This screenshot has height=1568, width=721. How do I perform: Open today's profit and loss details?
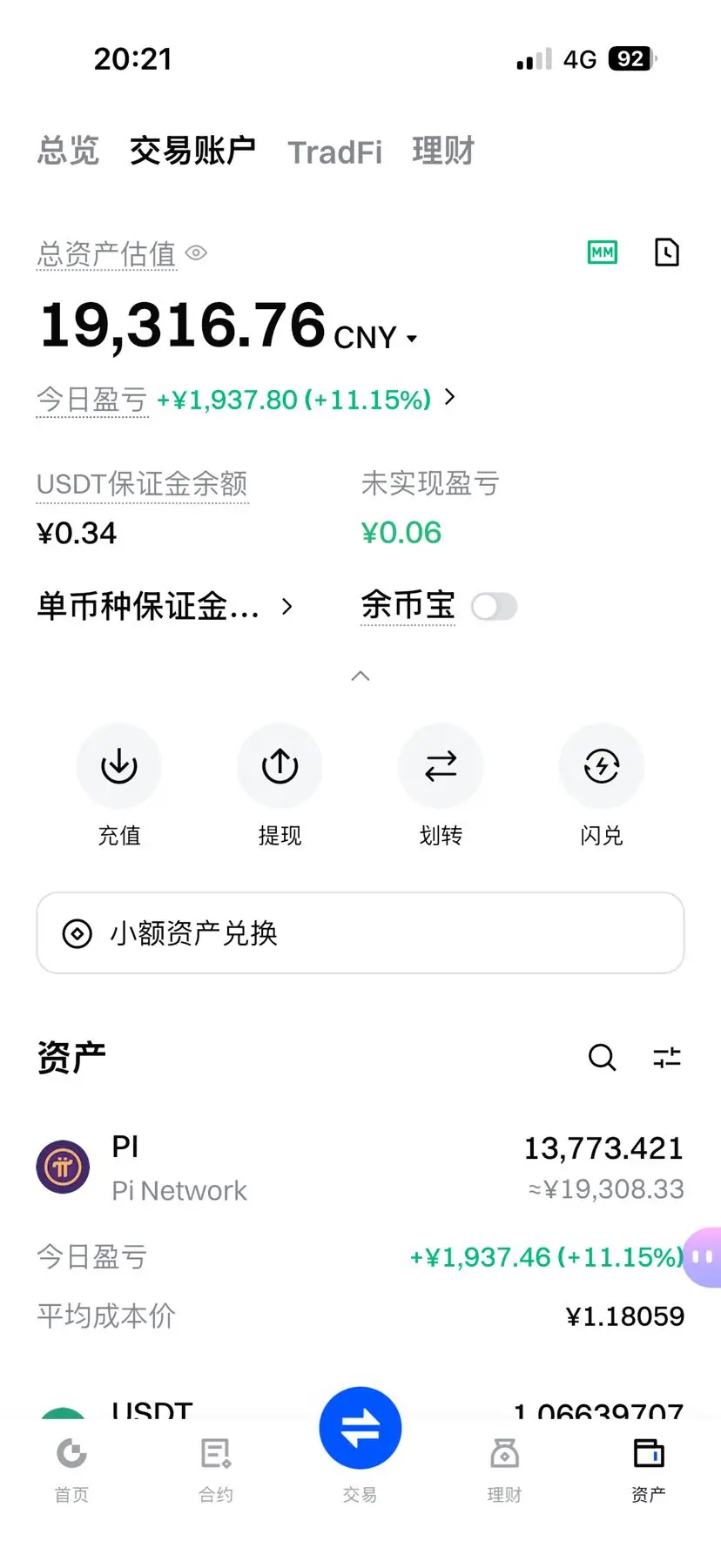point(246,400)
